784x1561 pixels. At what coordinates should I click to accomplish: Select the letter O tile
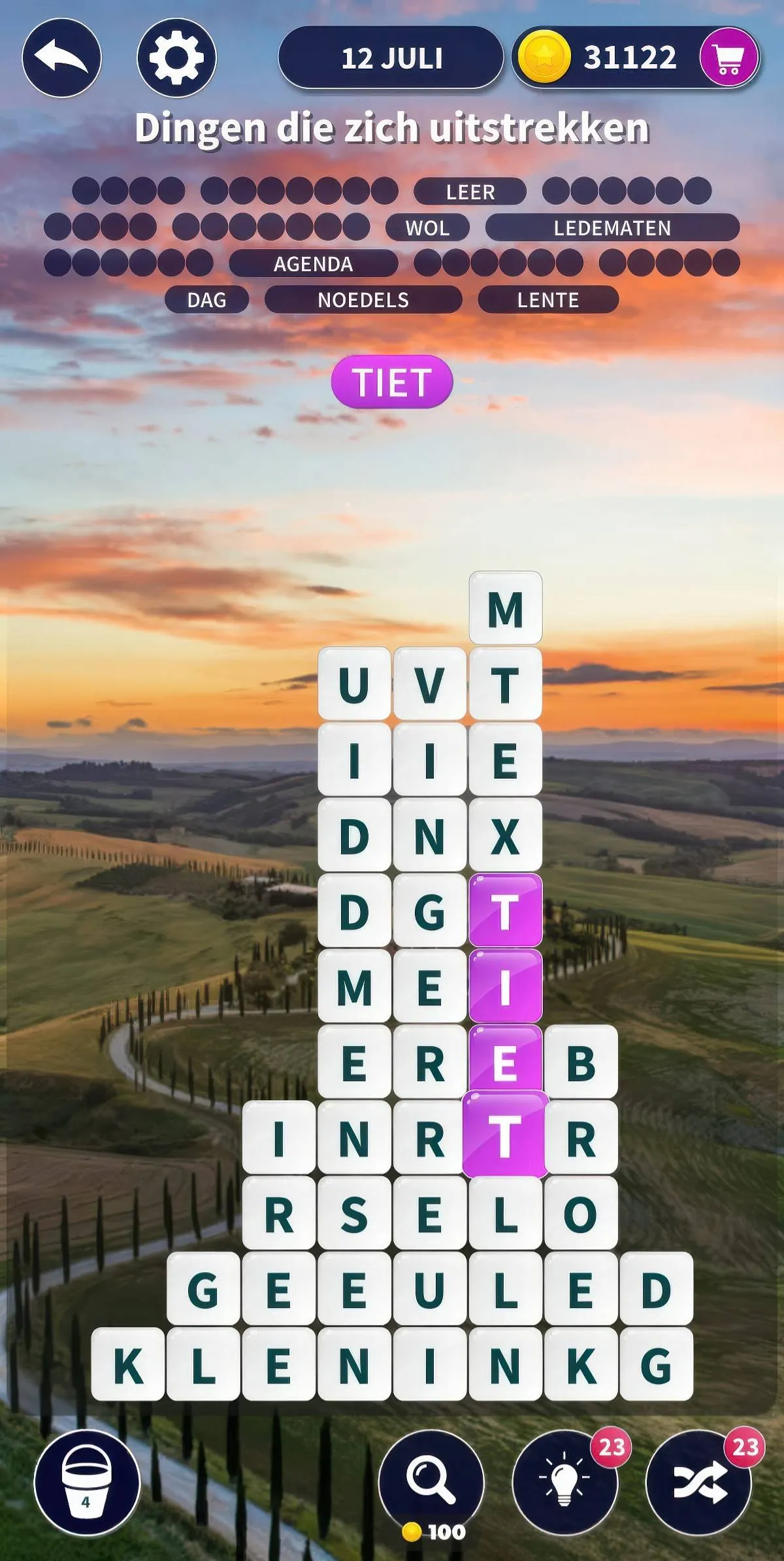click(x=581, y=1215)
